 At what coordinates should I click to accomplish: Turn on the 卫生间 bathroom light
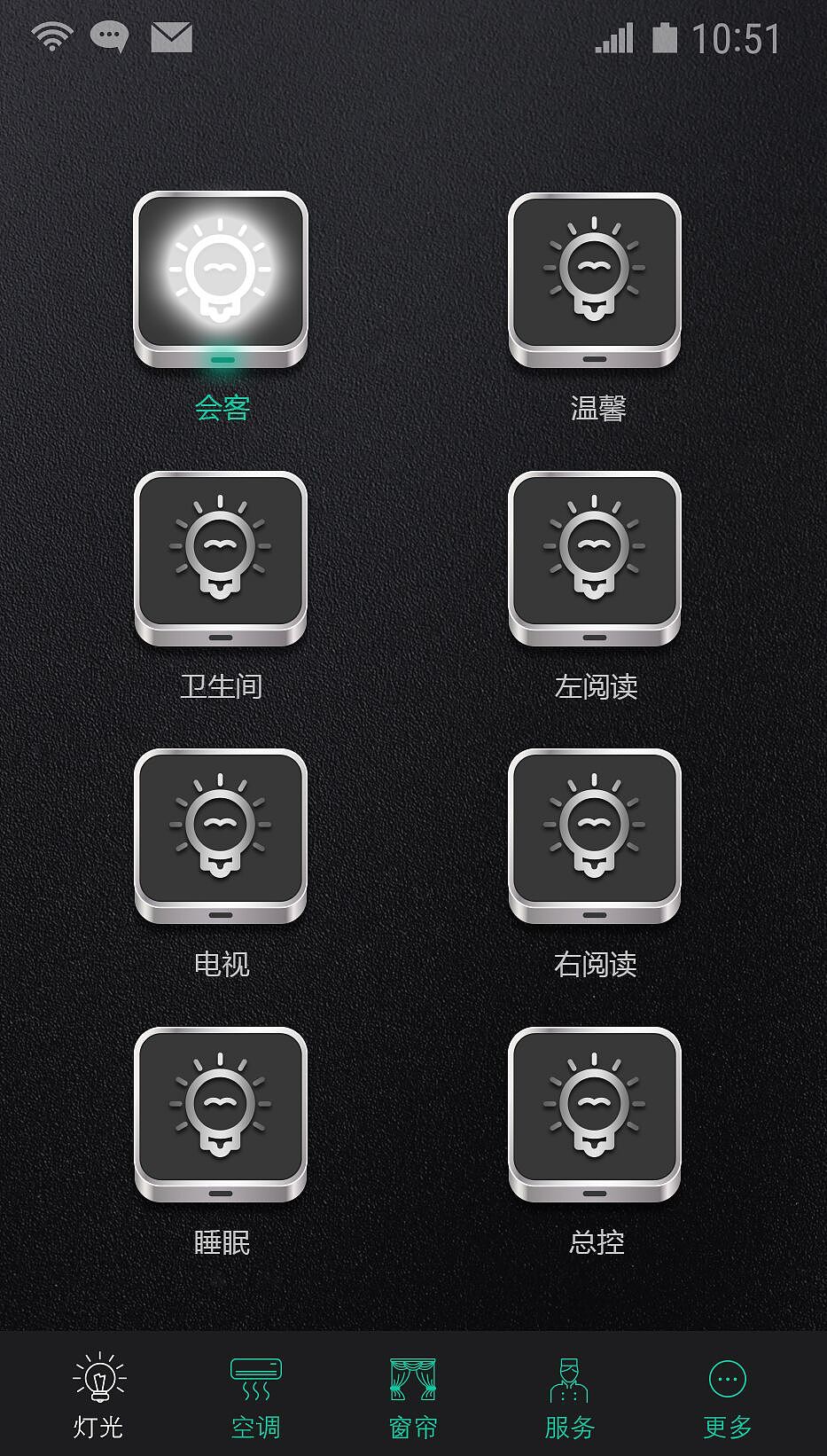[222, 554]
